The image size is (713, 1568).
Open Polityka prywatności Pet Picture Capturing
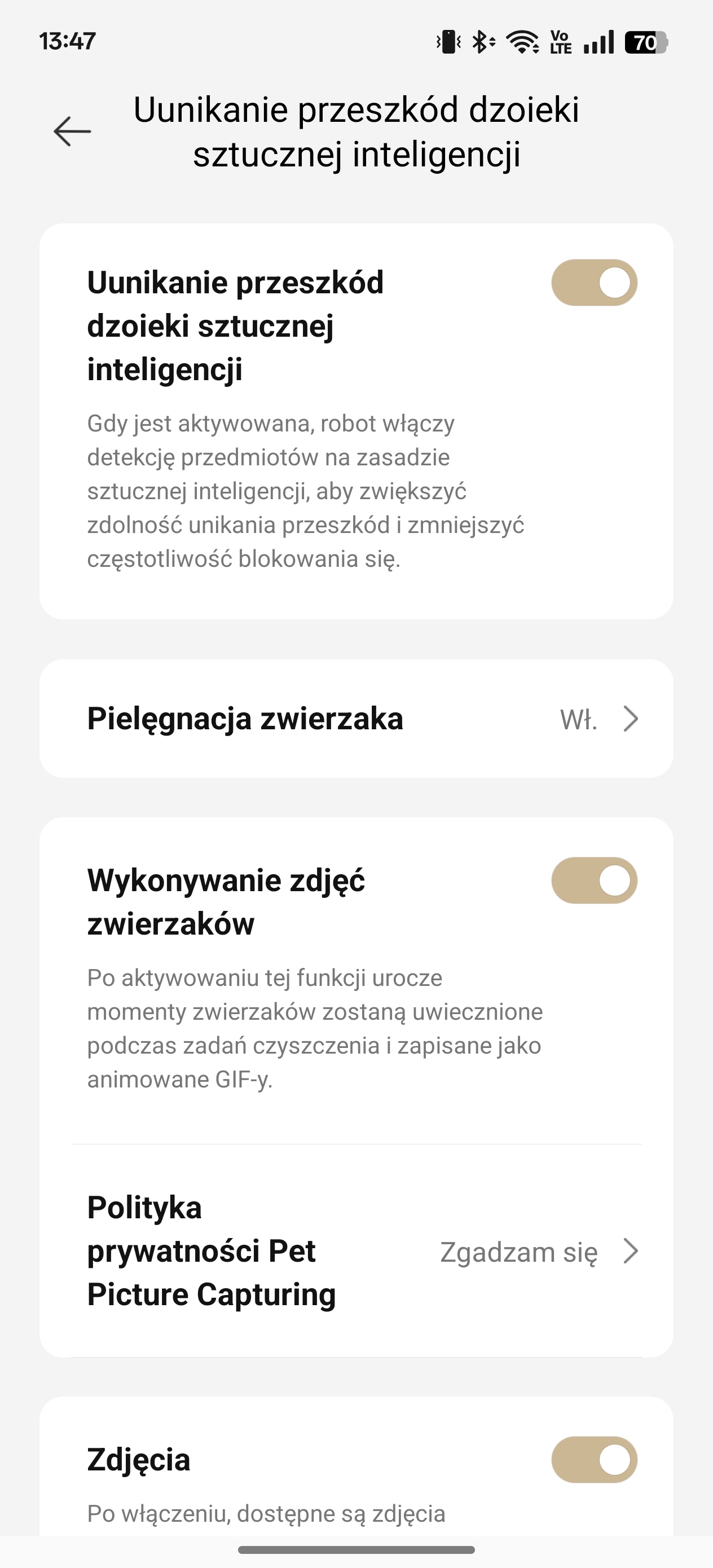click(356, 1252)
